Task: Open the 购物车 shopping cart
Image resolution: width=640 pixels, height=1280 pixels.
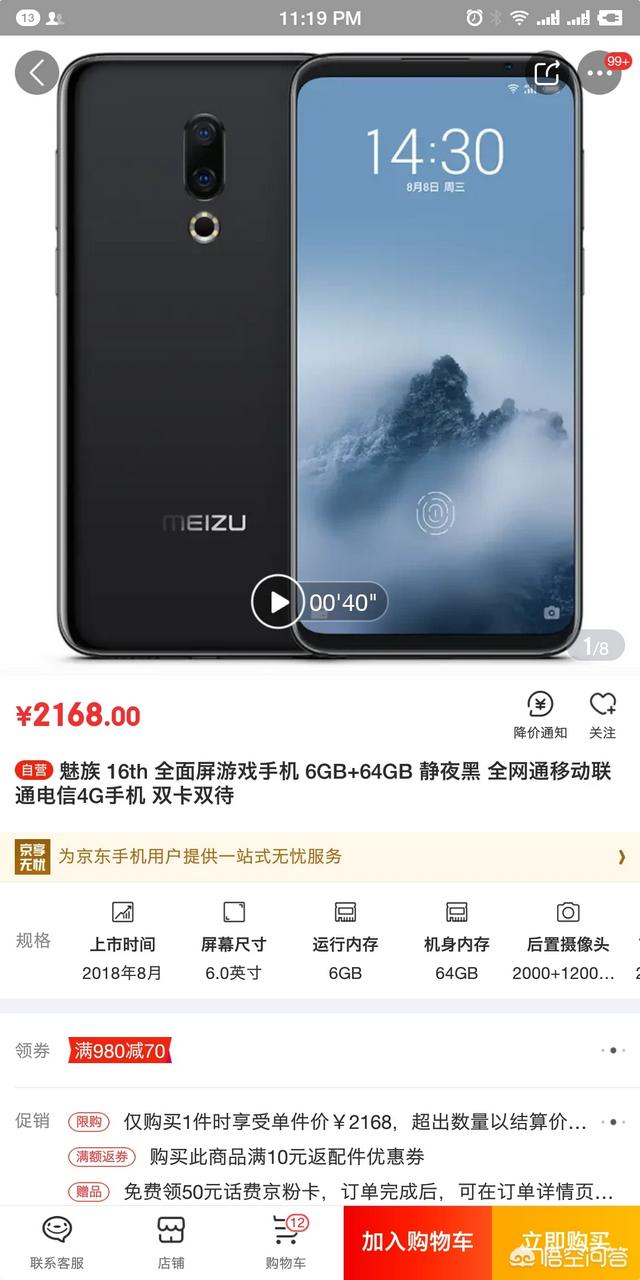Action: click(x=286, y=1242)
